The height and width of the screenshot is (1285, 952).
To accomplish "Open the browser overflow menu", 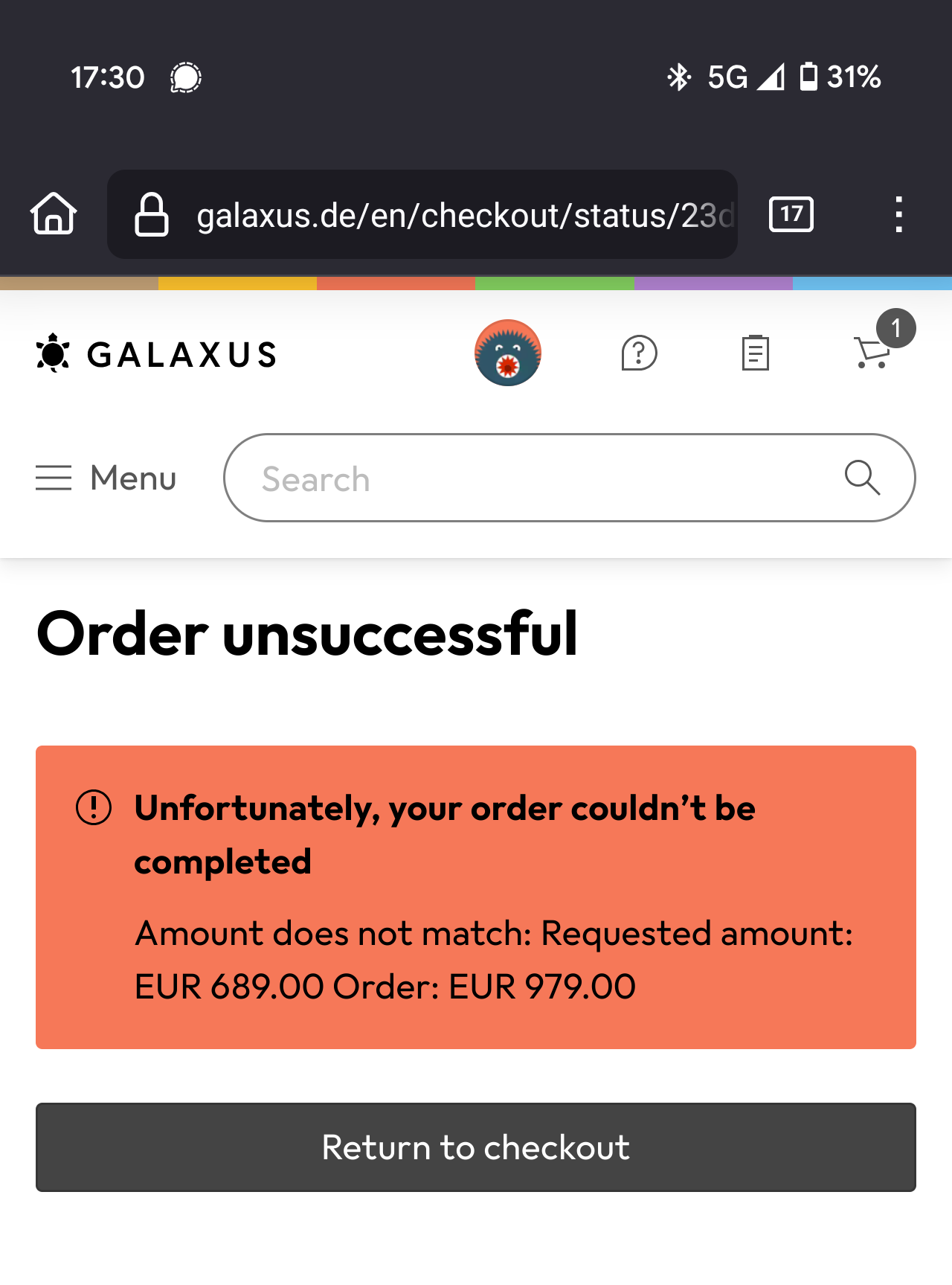I will click(x=898, y=214).
